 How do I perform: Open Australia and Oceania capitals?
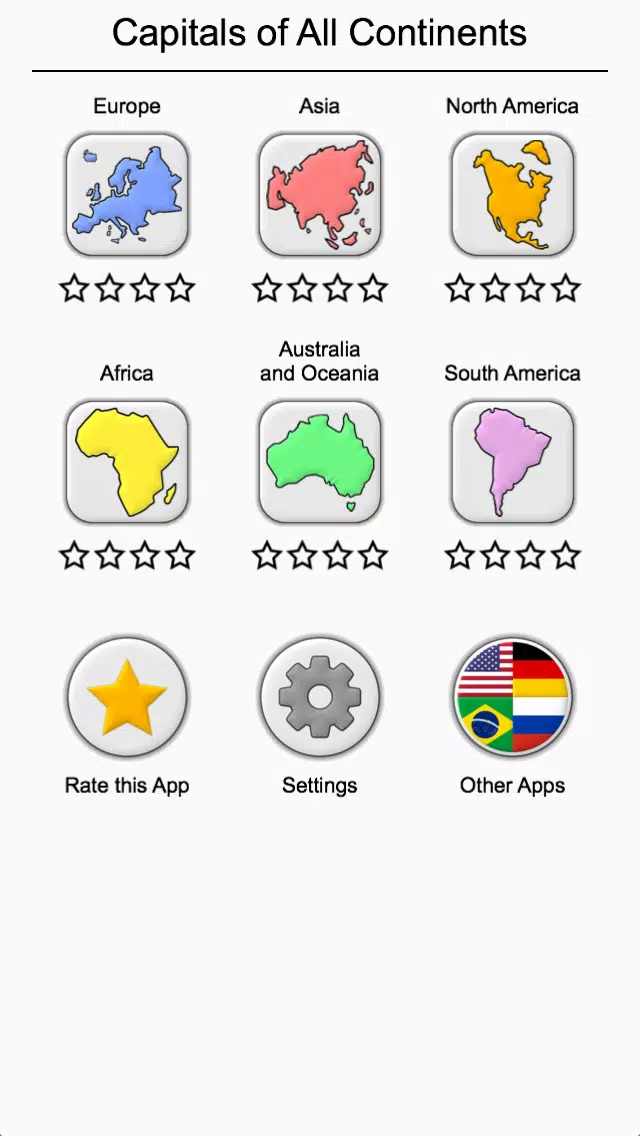tap(320, 462)
